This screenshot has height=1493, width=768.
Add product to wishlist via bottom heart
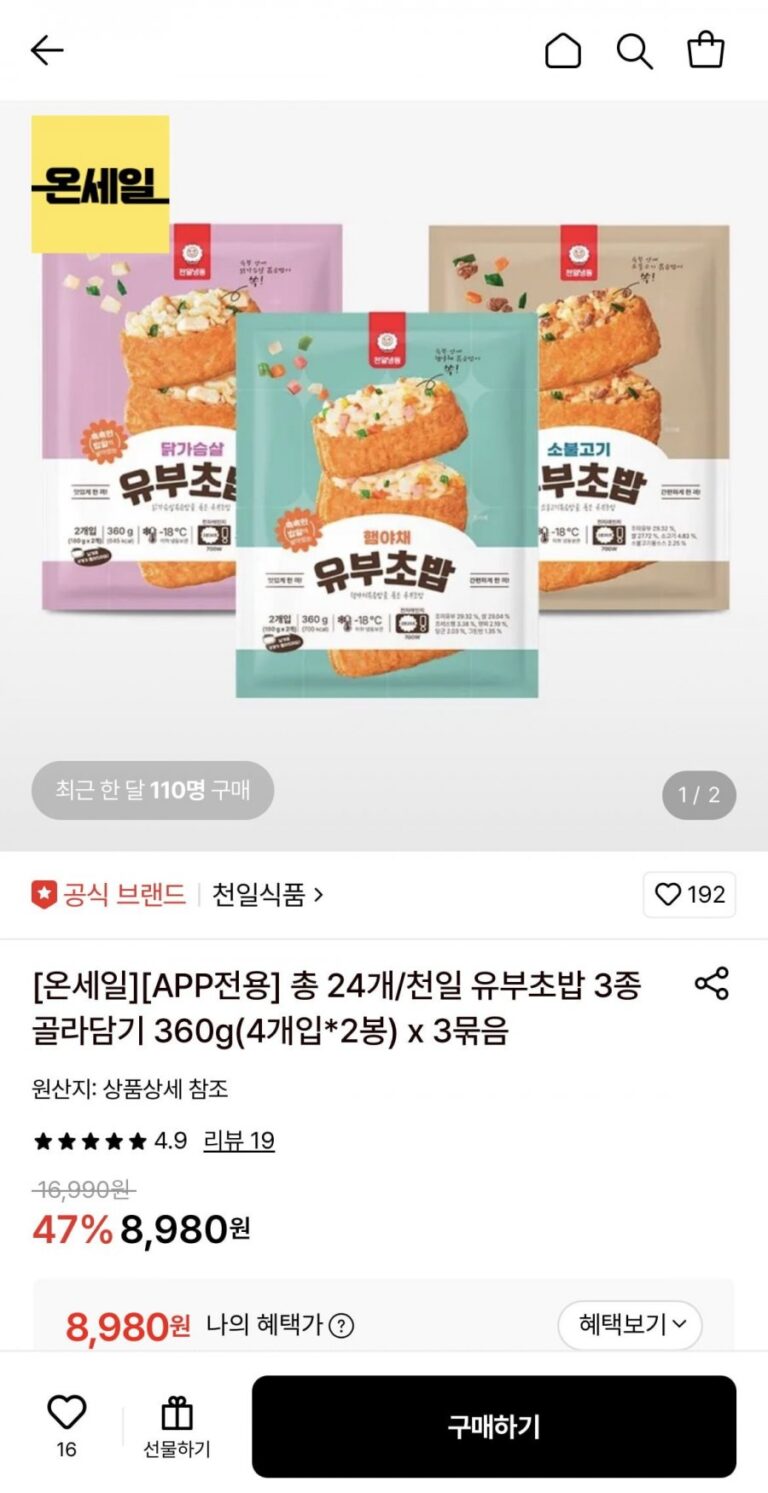pyautogui.click(x=67, y=1426)
